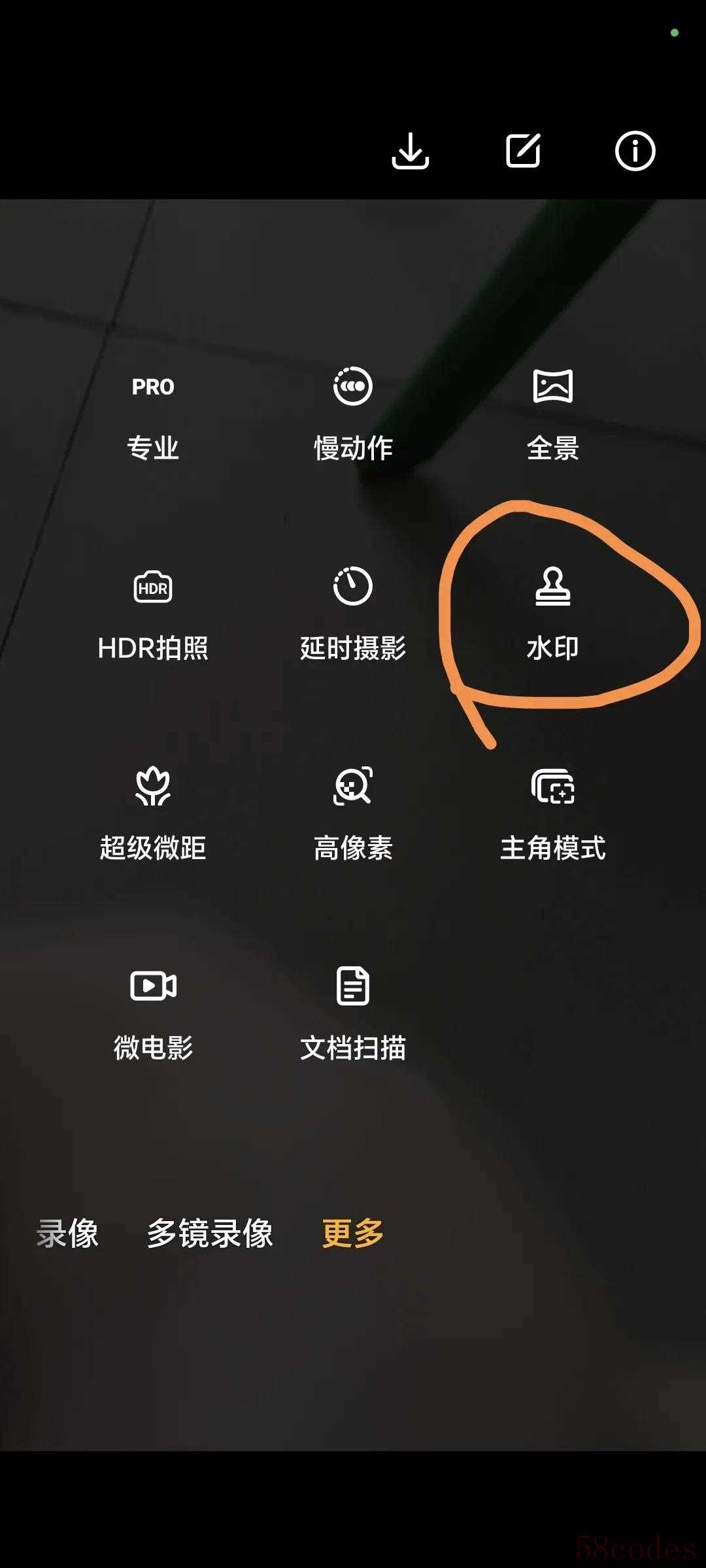
Task: Choose 高像素 high-resolution mode
Action: pyautogui.click(x=353, y=815)
